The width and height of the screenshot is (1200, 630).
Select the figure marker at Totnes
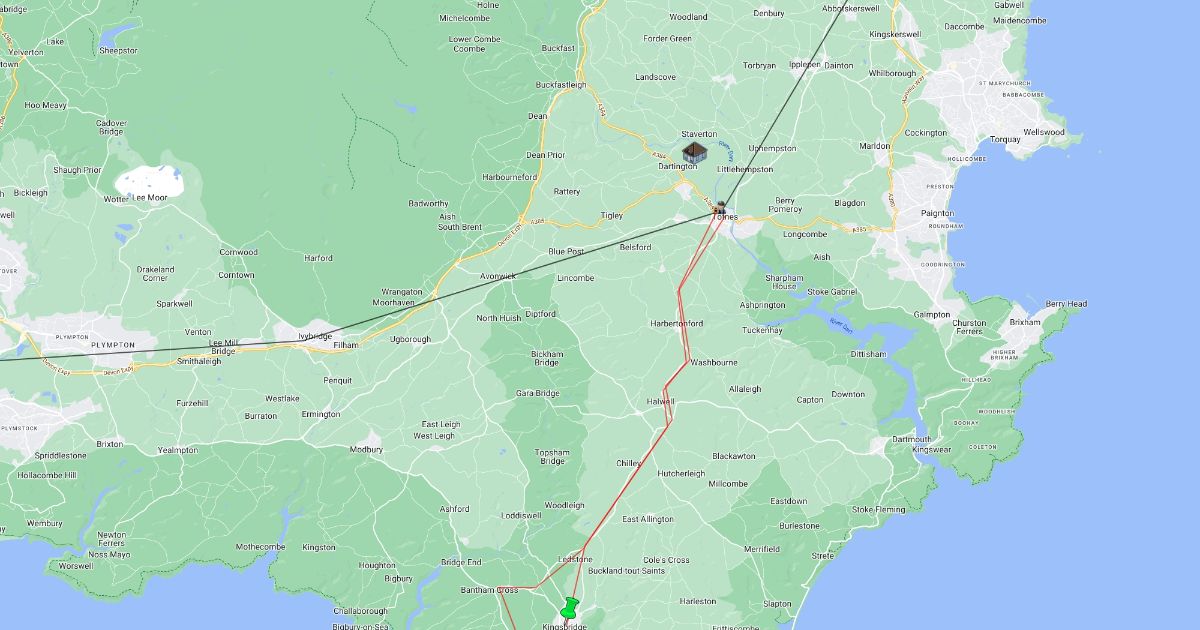point(720,207)
